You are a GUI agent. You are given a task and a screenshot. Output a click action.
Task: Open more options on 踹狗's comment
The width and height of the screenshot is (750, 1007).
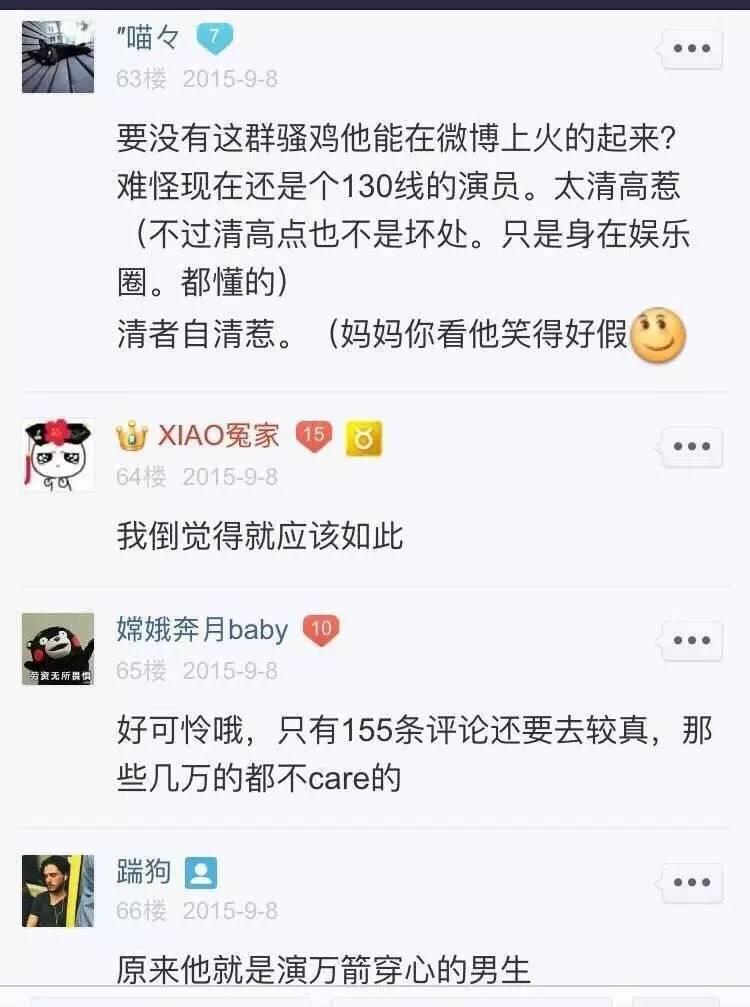[691, 883]
